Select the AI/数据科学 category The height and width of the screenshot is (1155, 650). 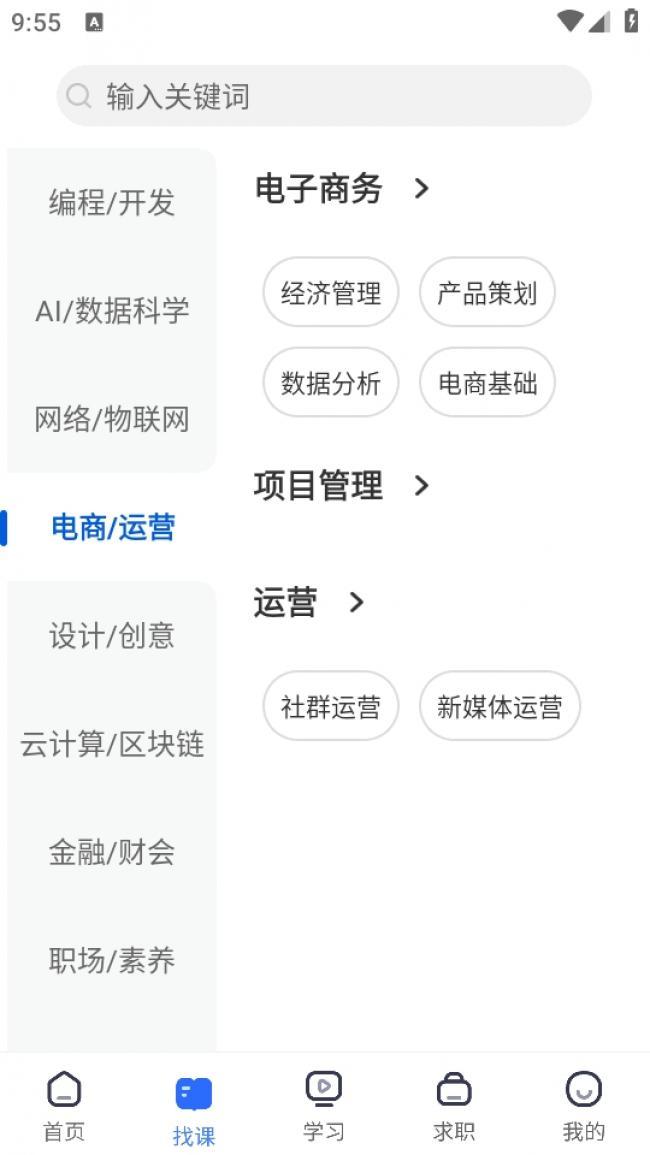pyautogui.click(x=112, y=311)
